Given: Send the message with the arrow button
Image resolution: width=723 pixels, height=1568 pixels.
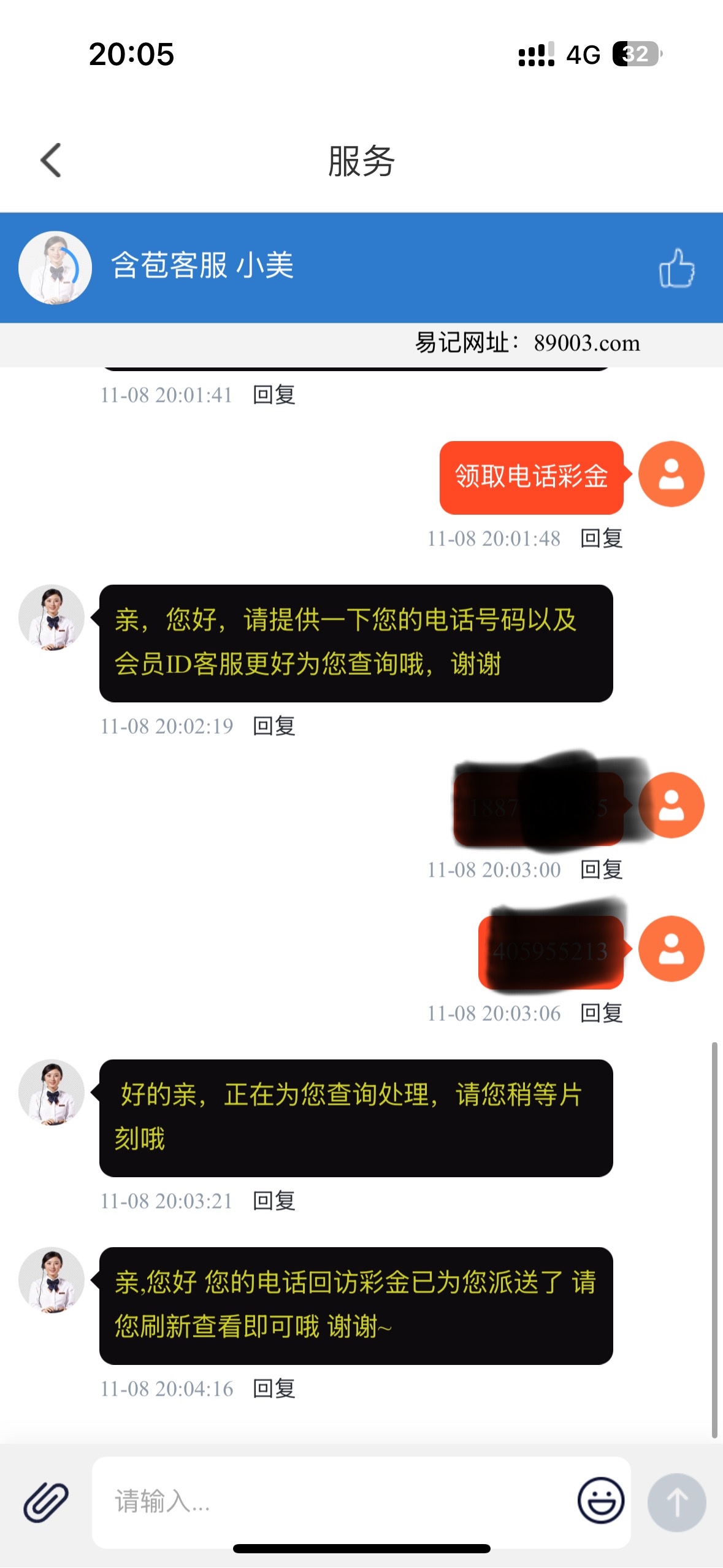Looking at the screenshot, I should (676, 1502).
